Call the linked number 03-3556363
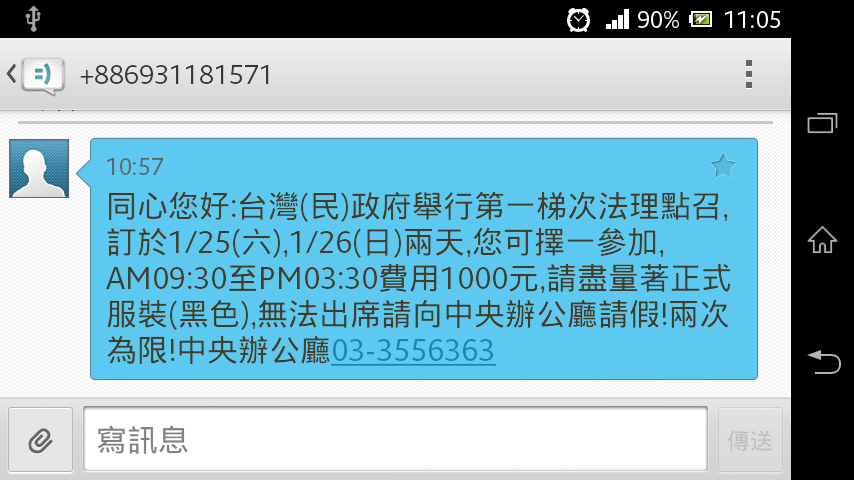 click(413, 351)
